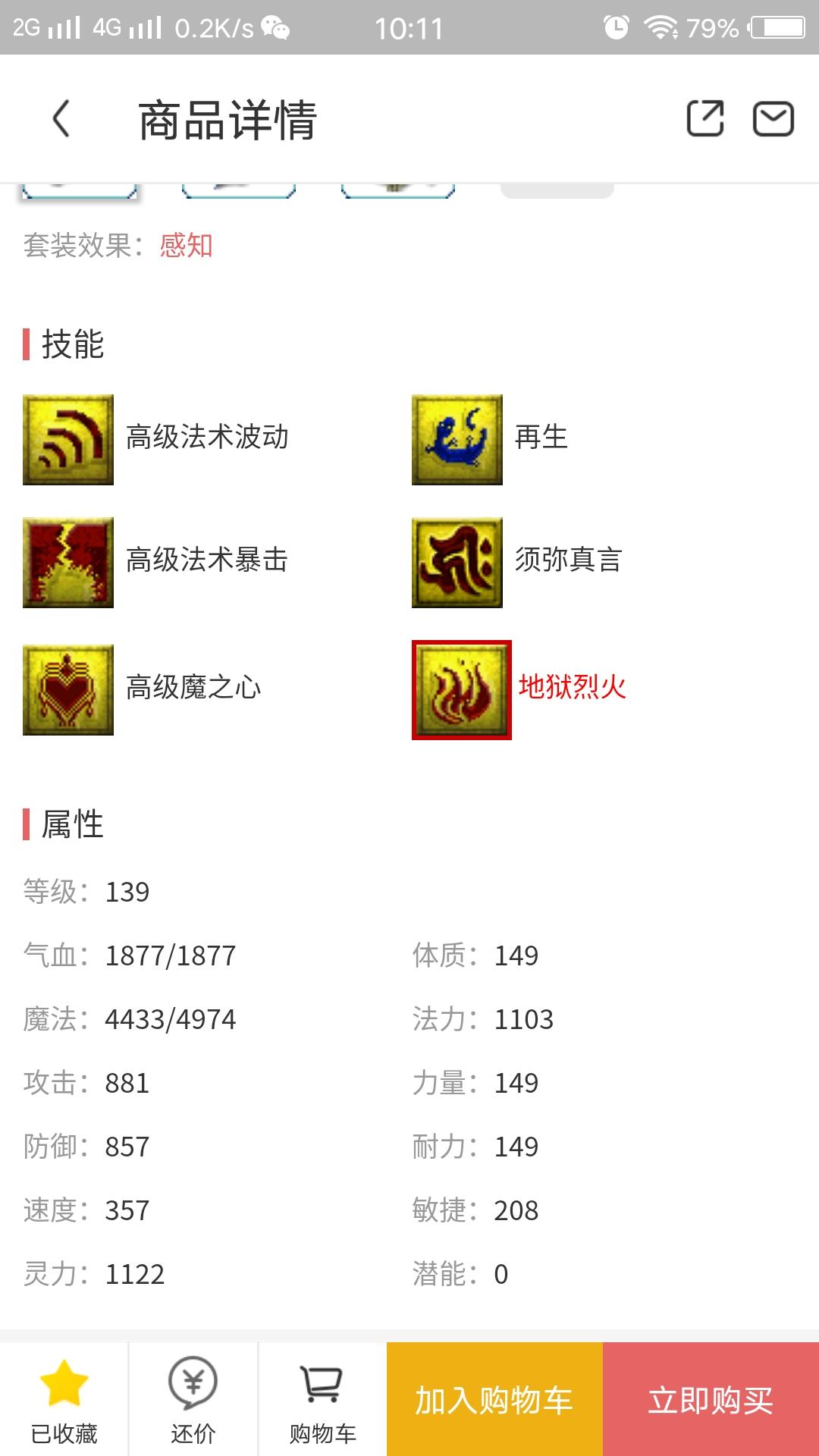This screenshot has height=1456, width=819.
Task: Tap 还价 to bargain on the price
Action: click(x=193, y=1400)
